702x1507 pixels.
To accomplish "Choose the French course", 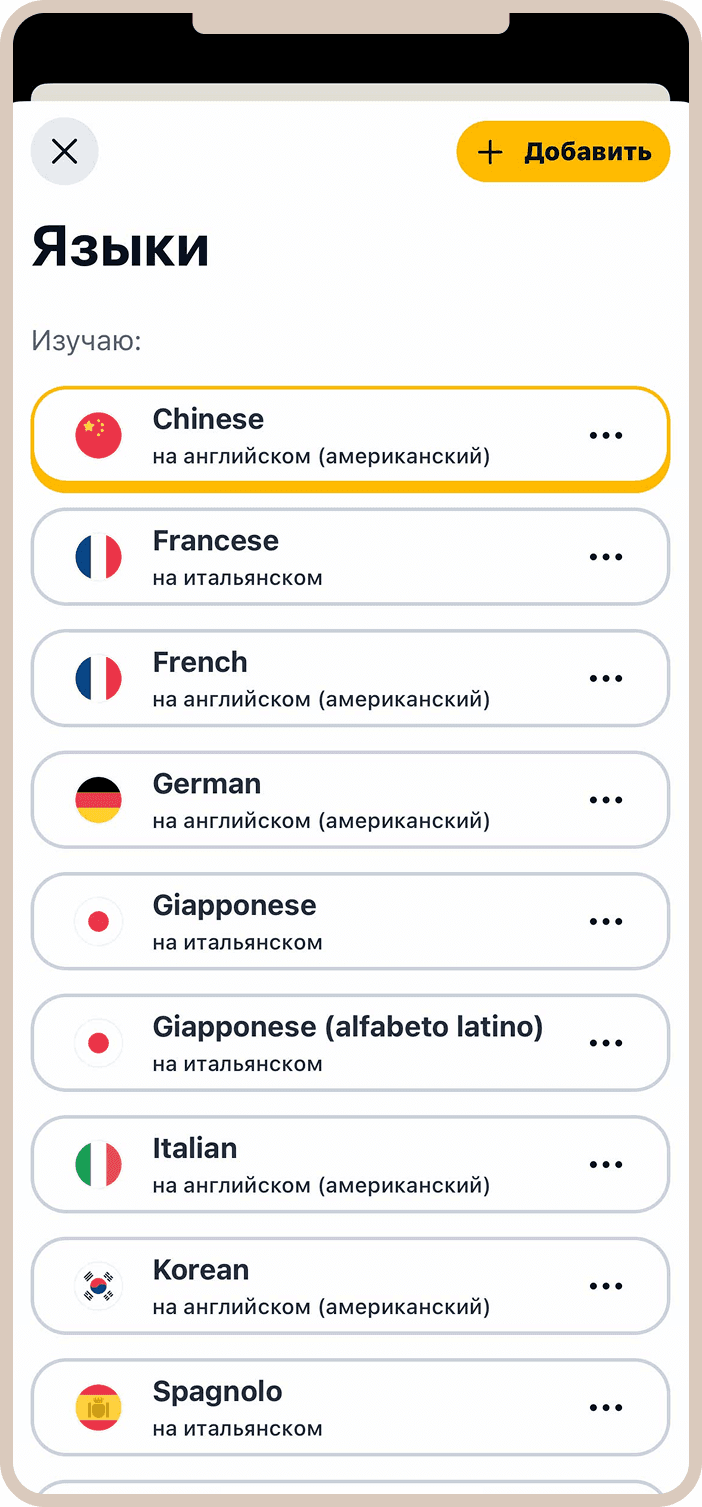I will [x=320, y=679].
